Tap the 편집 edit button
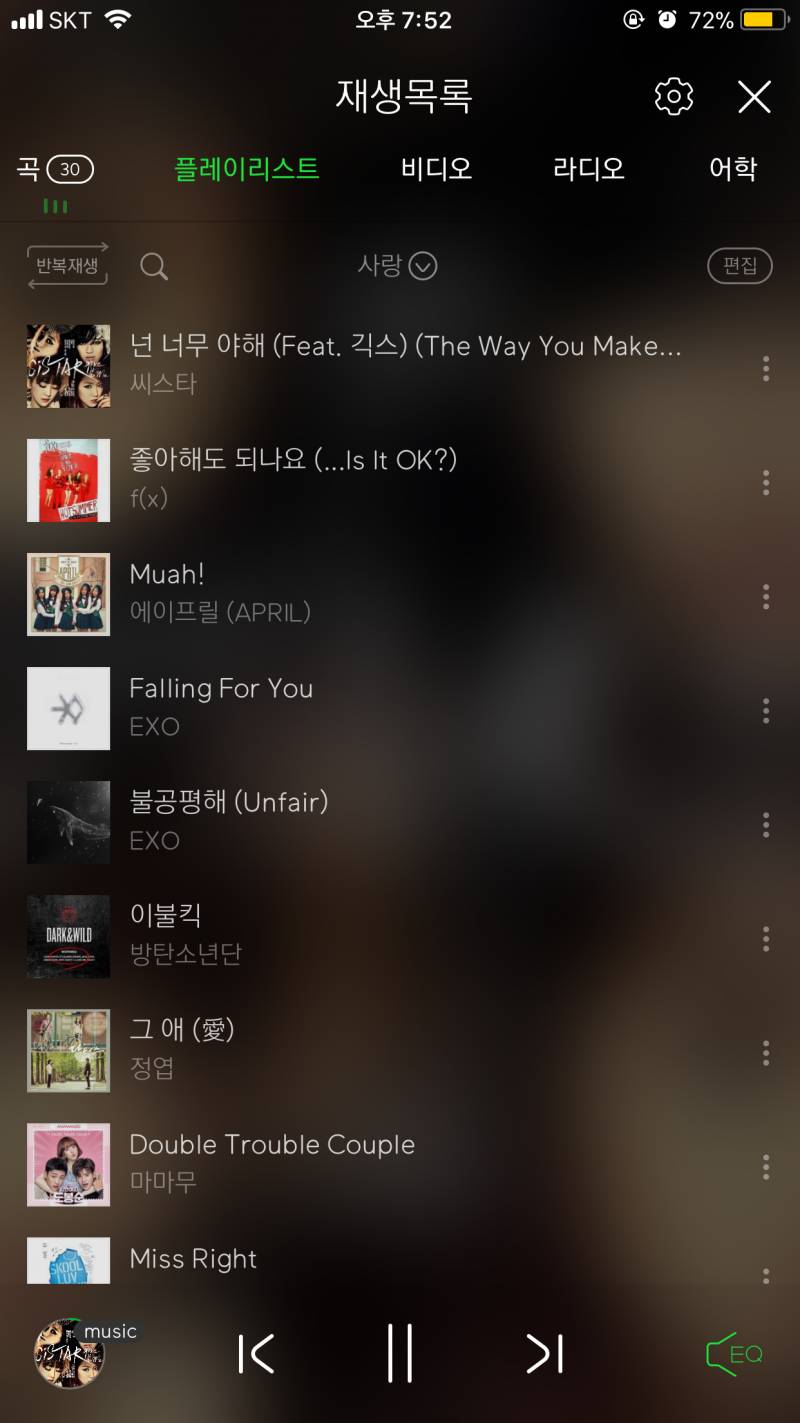Screen dimensions: 800x1423 click(740, 266)
